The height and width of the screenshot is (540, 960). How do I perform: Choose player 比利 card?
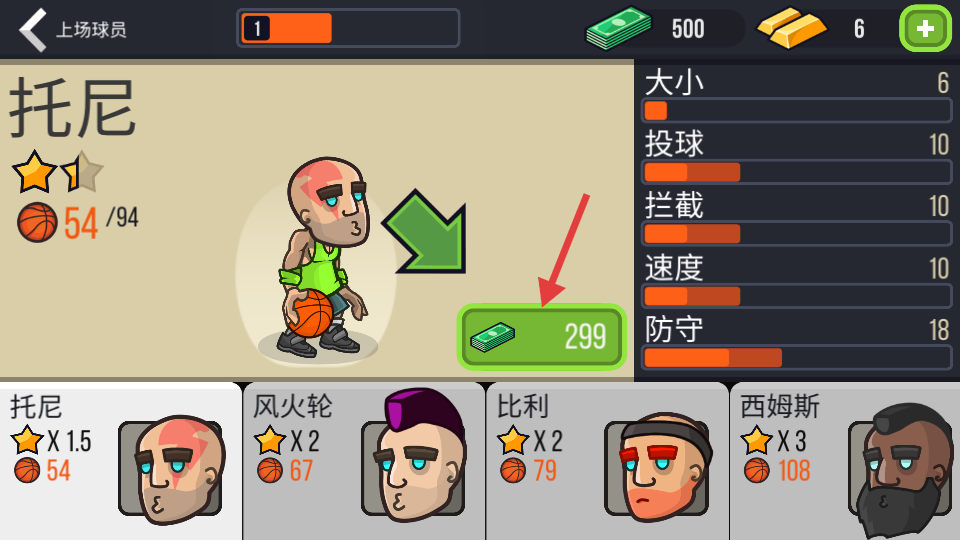pyautogui.click(x=607, y=461)
